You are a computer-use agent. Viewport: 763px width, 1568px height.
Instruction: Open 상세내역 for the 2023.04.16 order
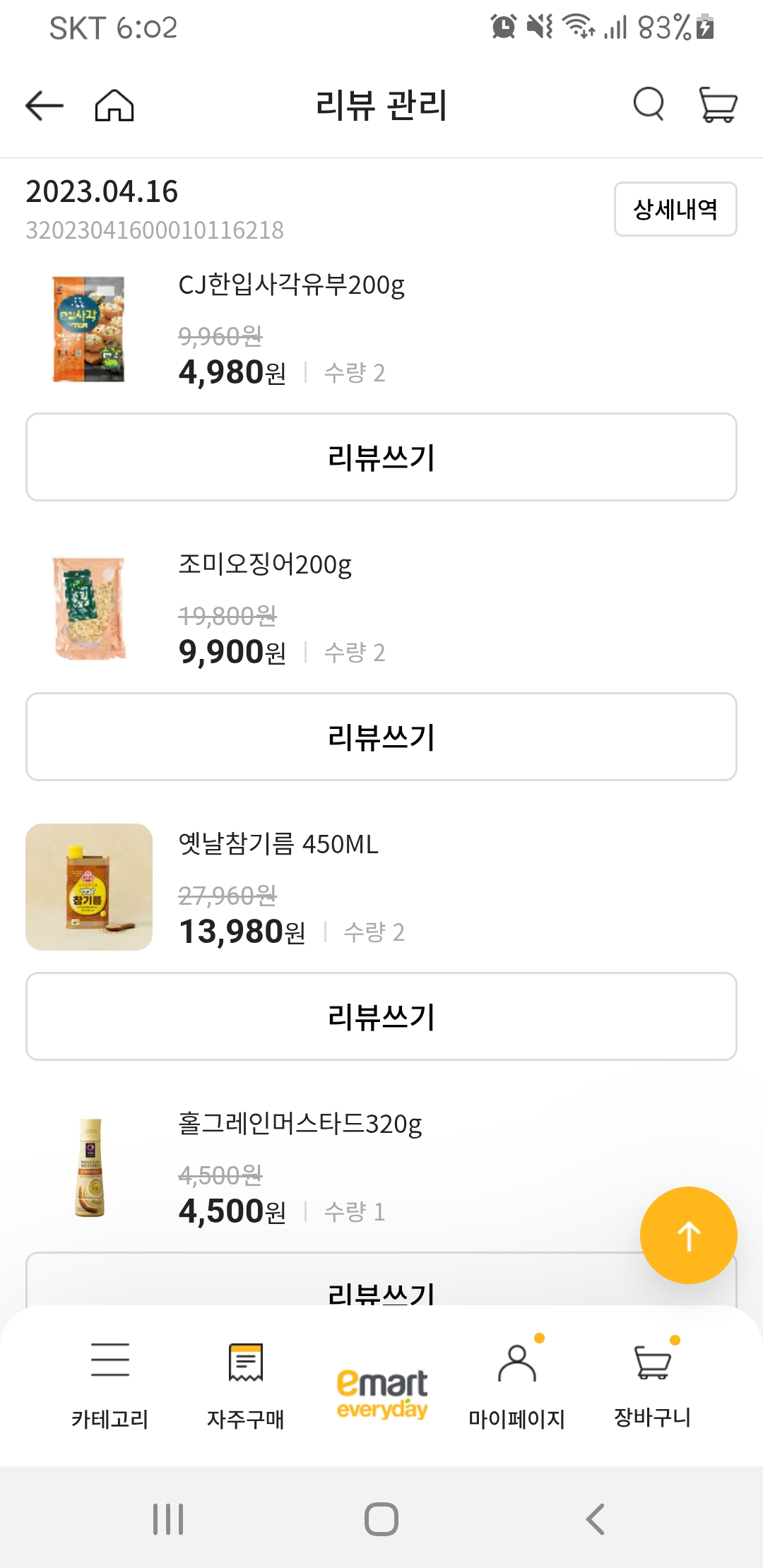point(674,208)
